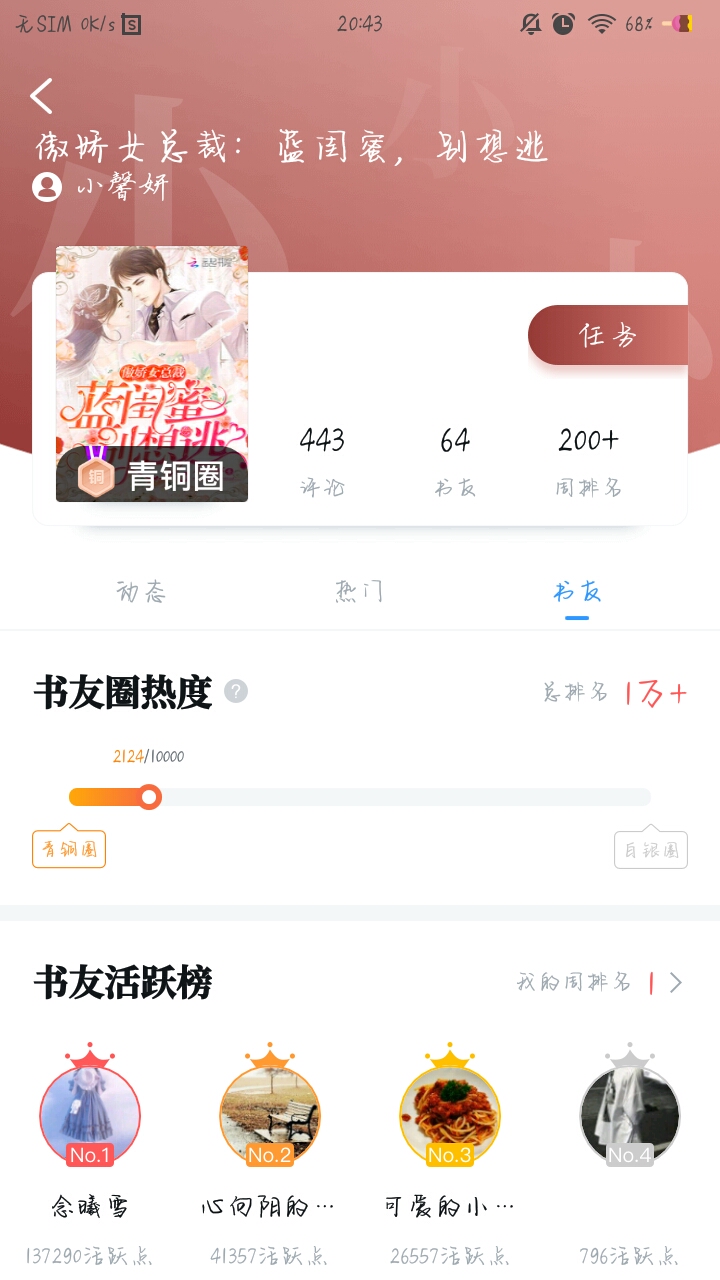This screenshot has height=1280, width=720.
Task: Open the 64 书友 count
Action: (455, 460)
